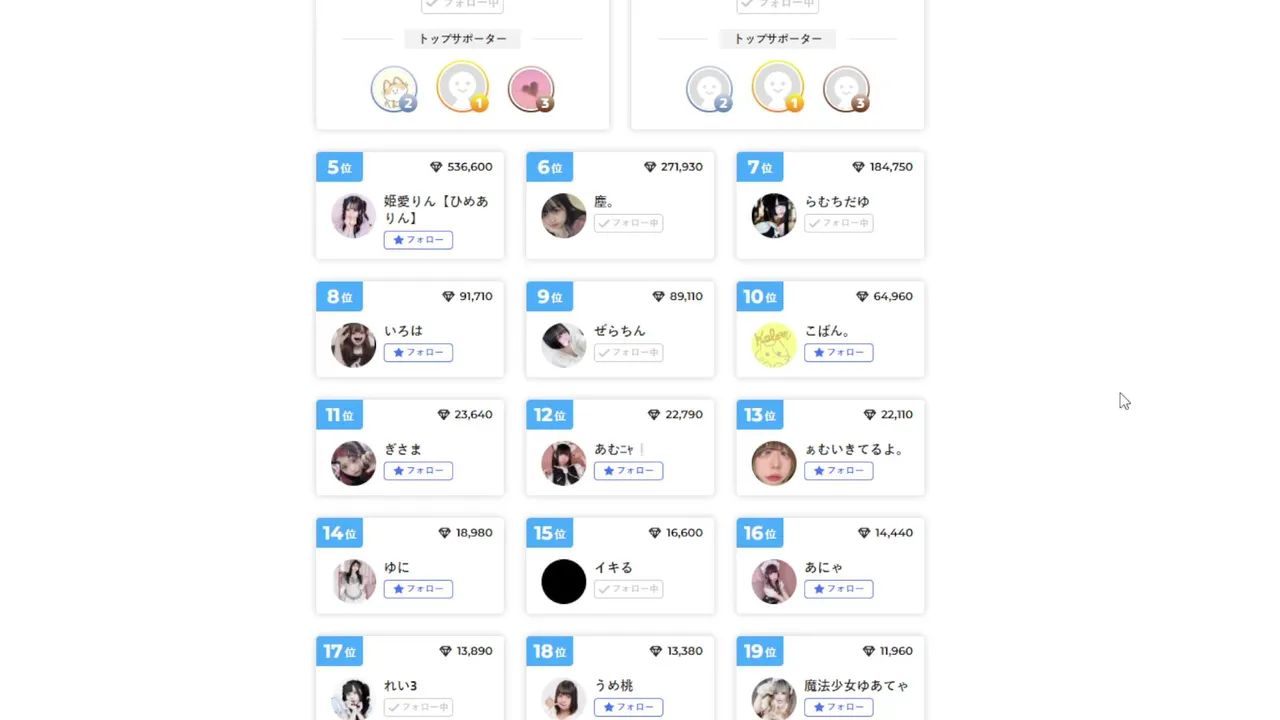1280x720 pixels.
Task: Open いろは's profile picture
Action: point(354,345)
